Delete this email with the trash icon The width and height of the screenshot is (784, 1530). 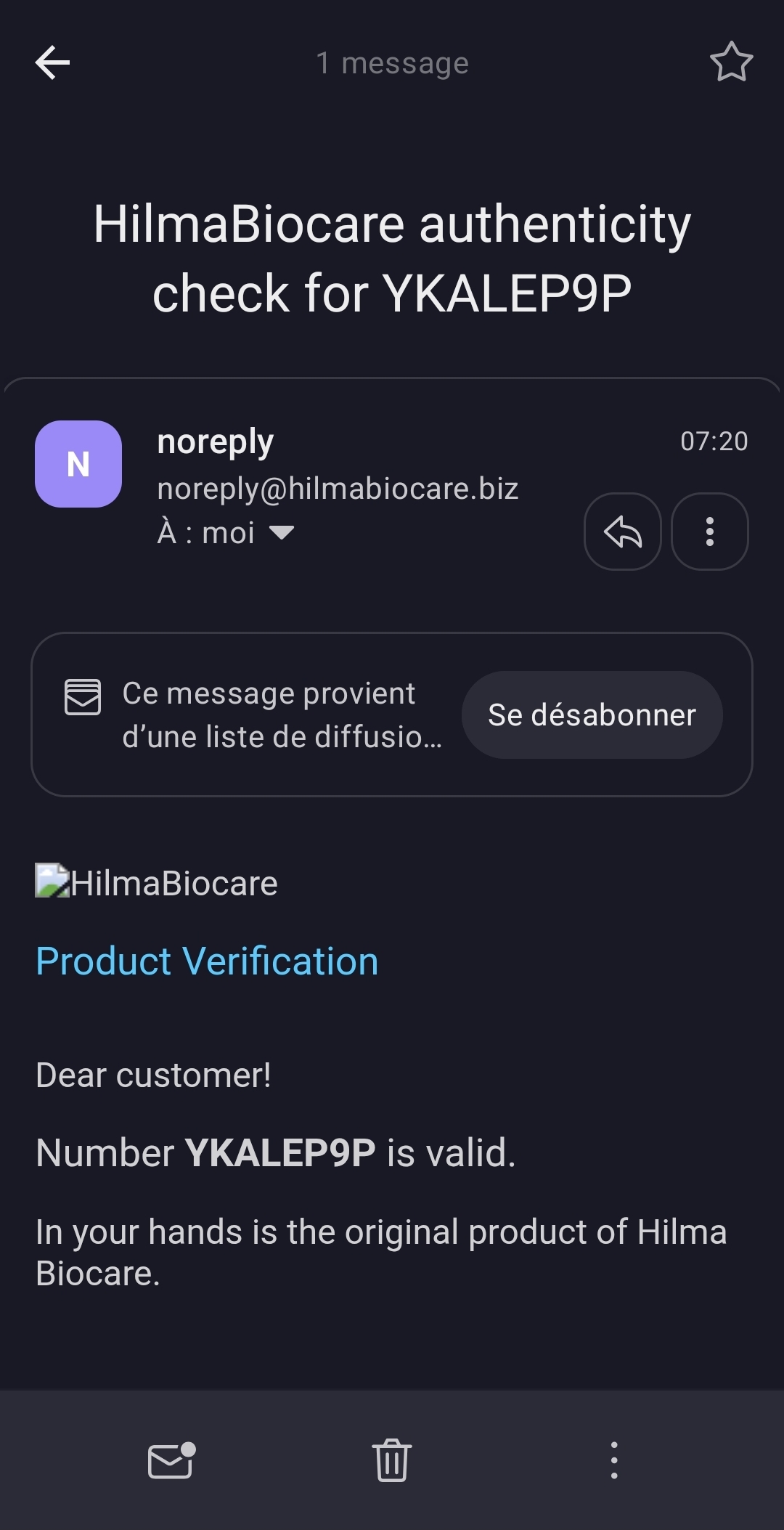(392, 1460)
